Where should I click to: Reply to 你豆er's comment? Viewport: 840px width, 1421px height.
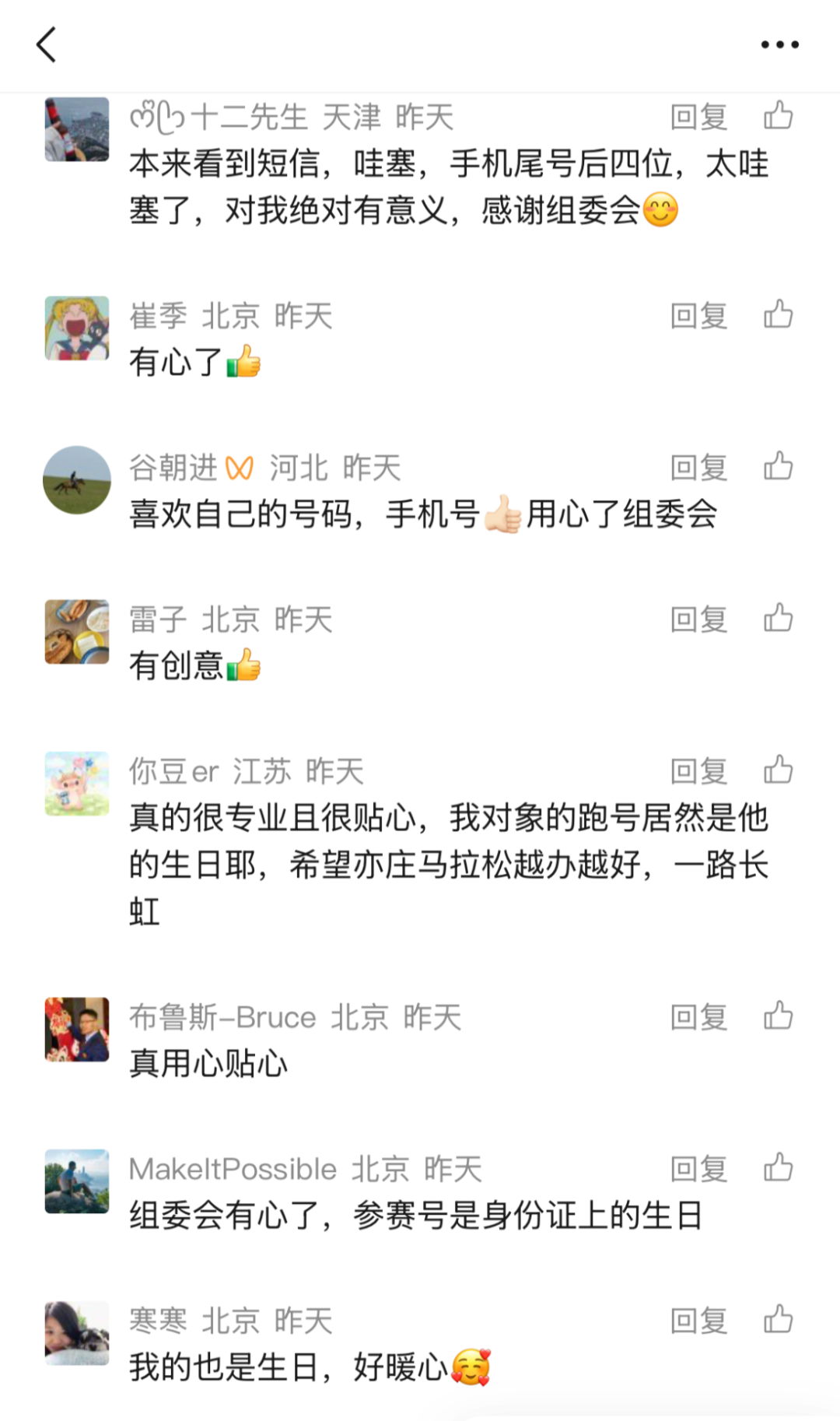point(698,771)
